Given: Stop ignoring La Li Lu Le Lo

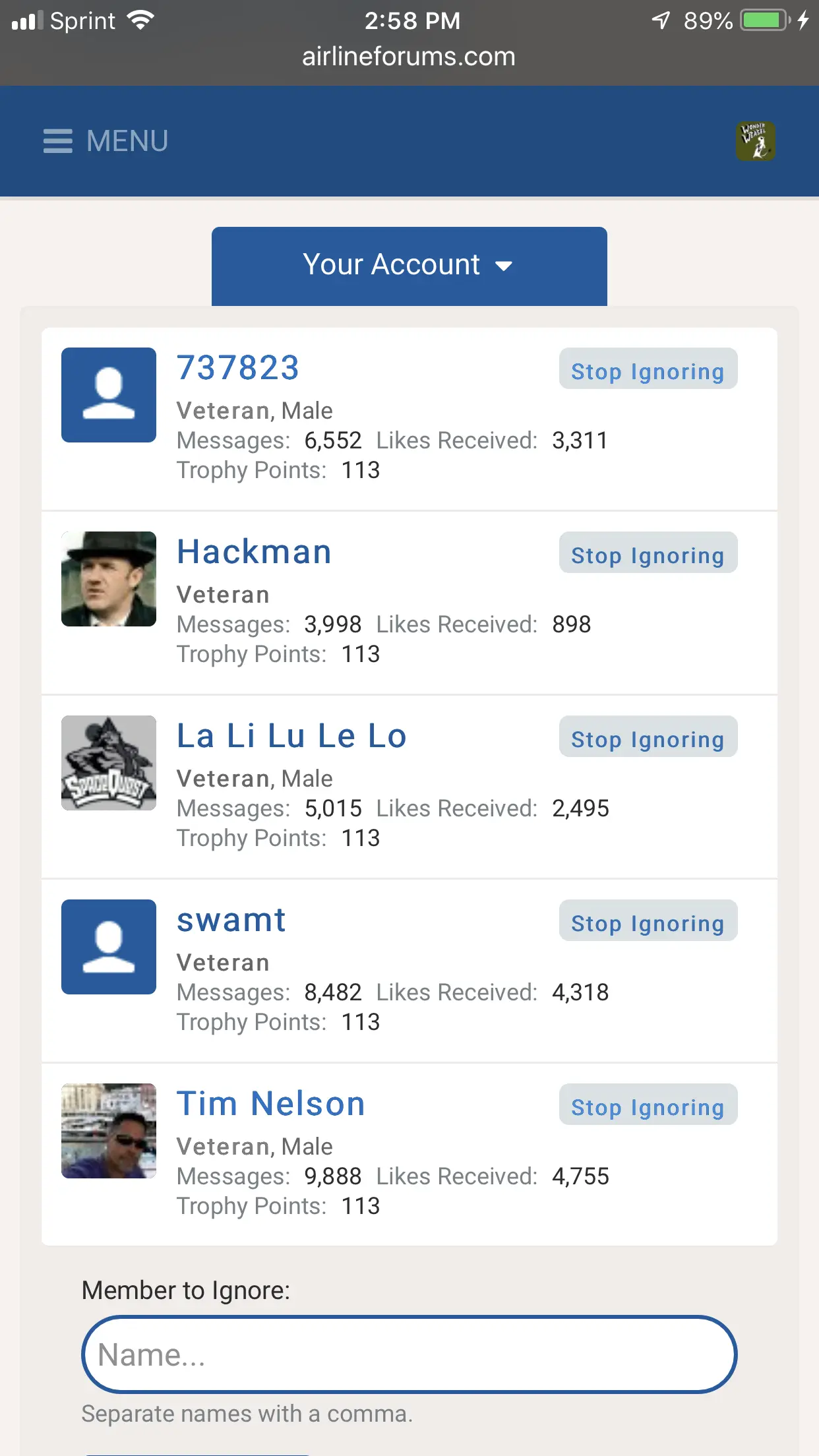Looking at the screenshot, I should (x=648, y=737).
